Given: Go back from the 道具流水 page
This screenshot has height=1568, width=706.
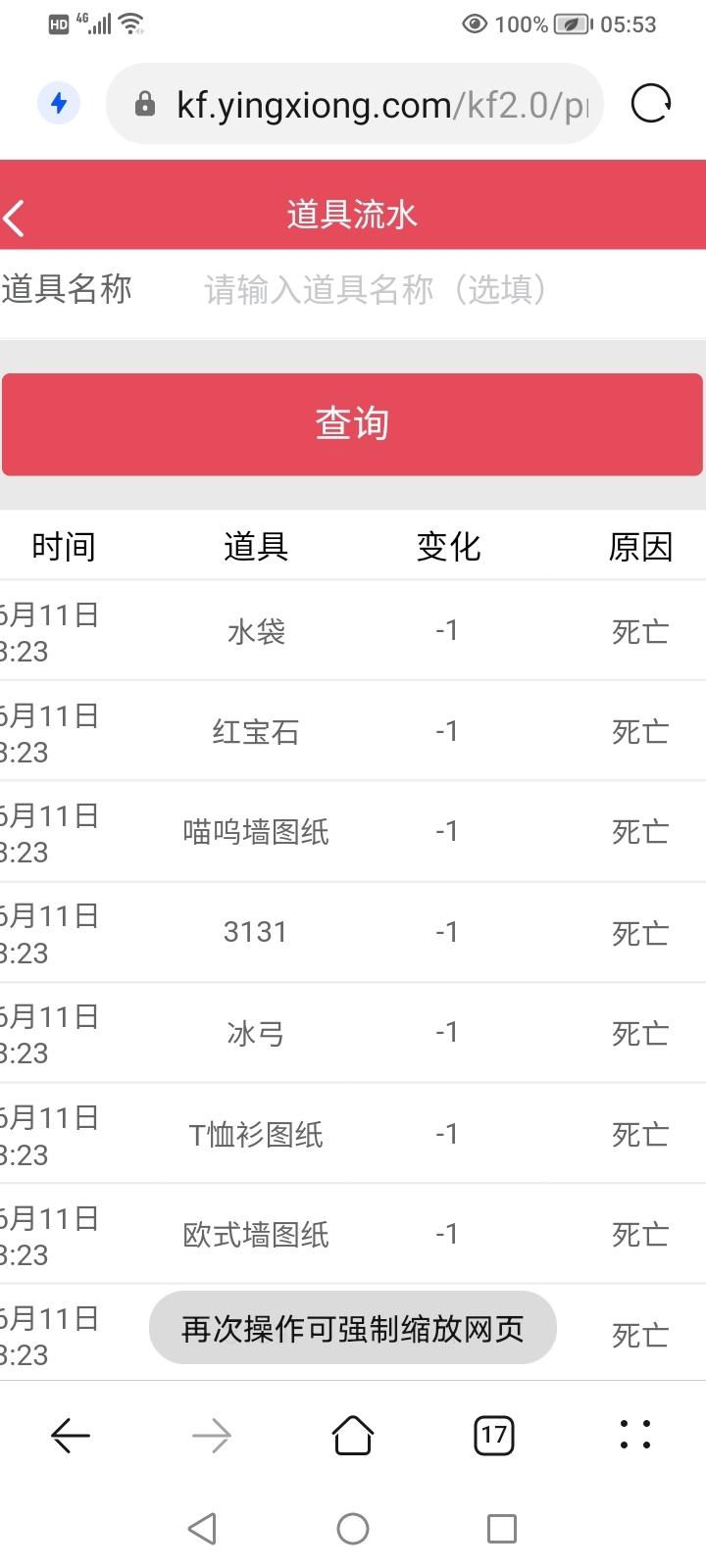Looking at the screenshot, I should tap(15, 218).
